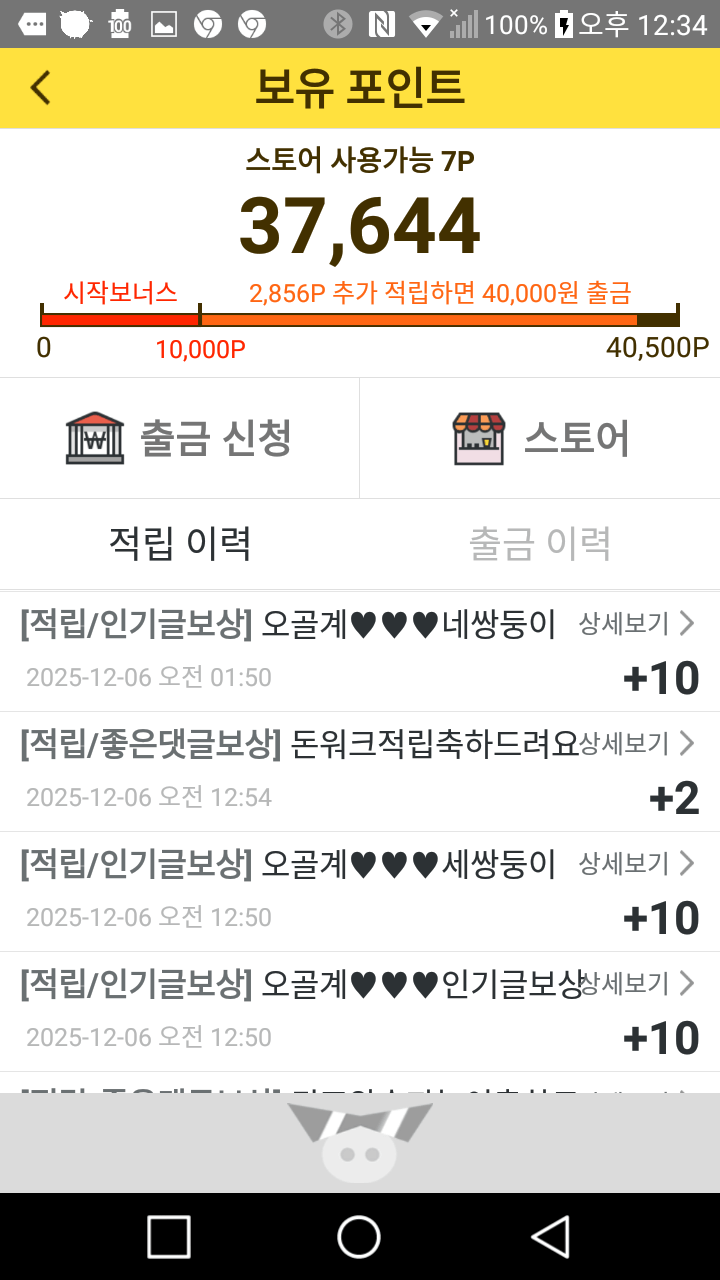The width and height of the screenshot is (720, 1280).
Task: Open recent apps from navigation bar
Action: tap(169, 1236)
